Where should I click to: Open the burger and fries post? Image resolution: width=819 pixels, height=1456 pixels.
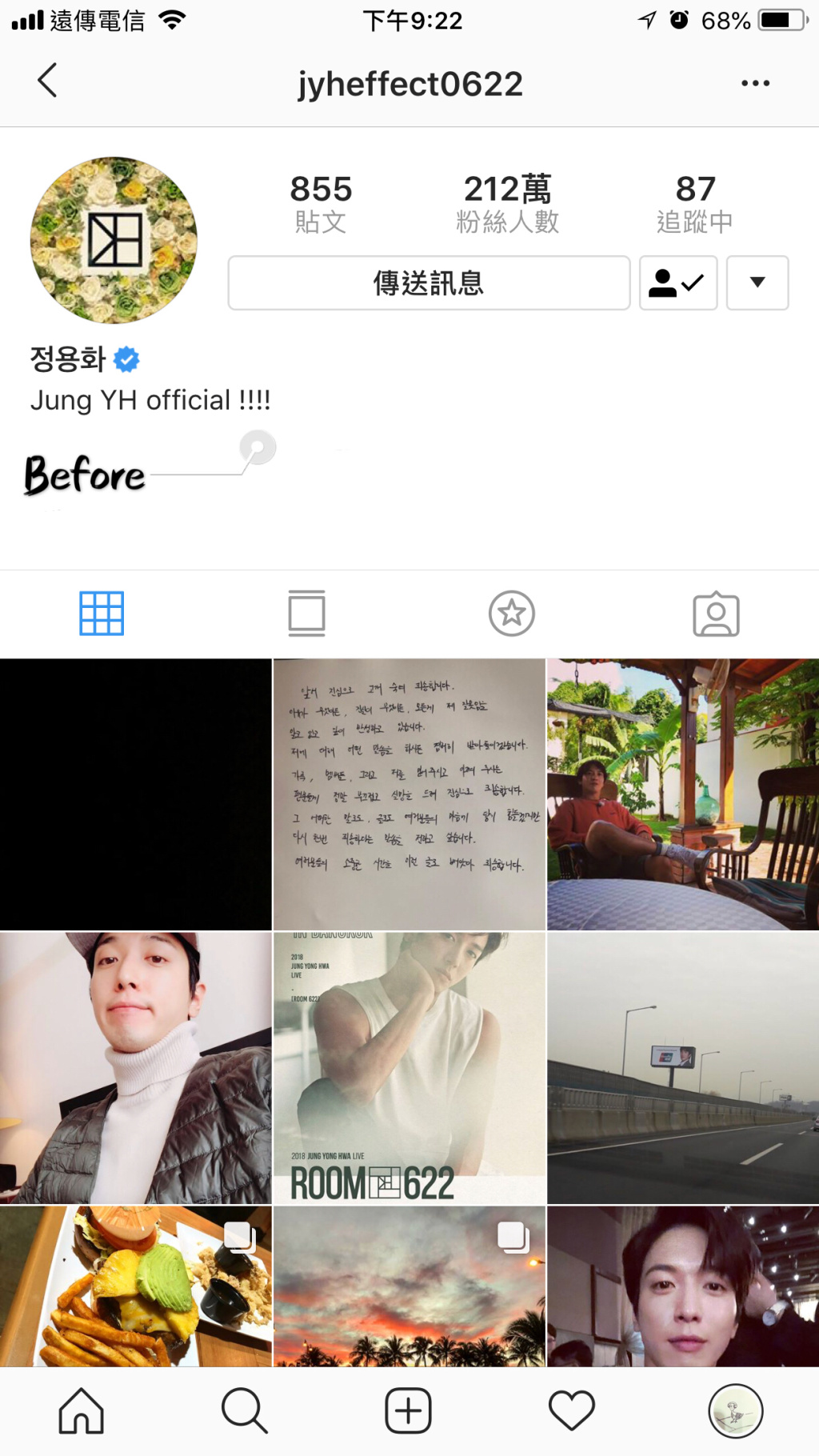click(135, 1286)
